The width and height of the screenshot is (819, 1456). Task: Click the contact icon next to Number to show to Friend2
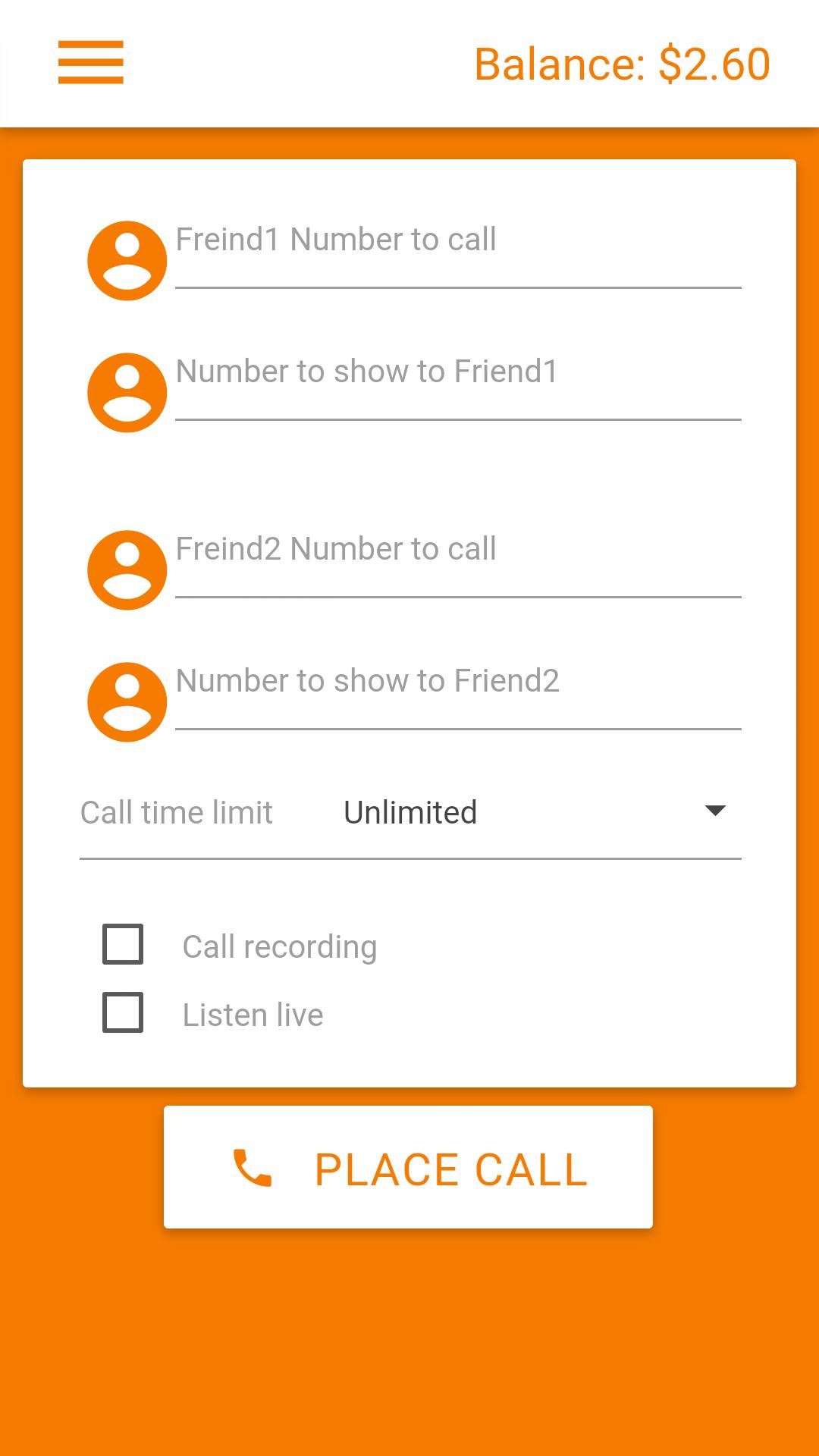(x=127, y=701)
